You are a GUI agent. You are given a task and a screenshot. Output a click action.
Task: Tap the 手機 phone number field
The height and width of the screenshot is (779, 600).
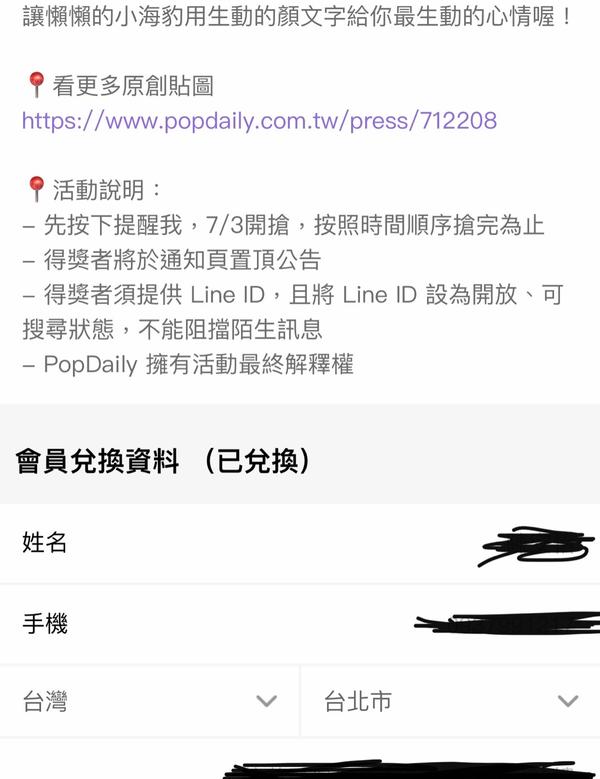point(300,624)
